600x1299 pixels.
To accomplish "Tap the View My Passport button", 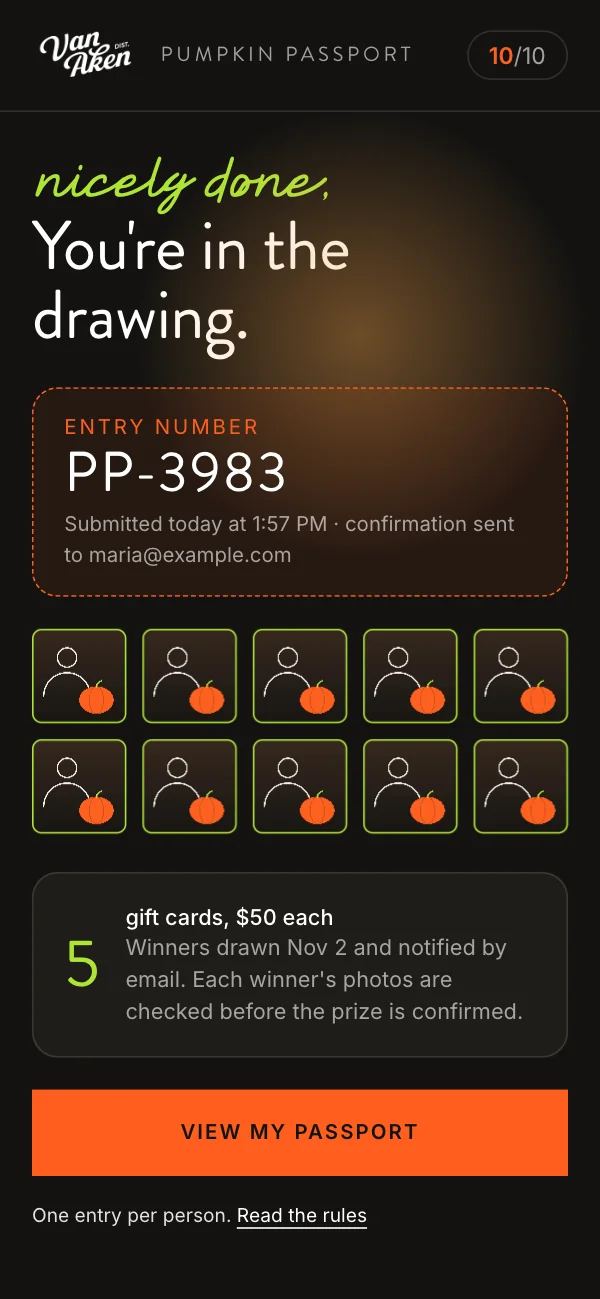I will pos(300,1132).
